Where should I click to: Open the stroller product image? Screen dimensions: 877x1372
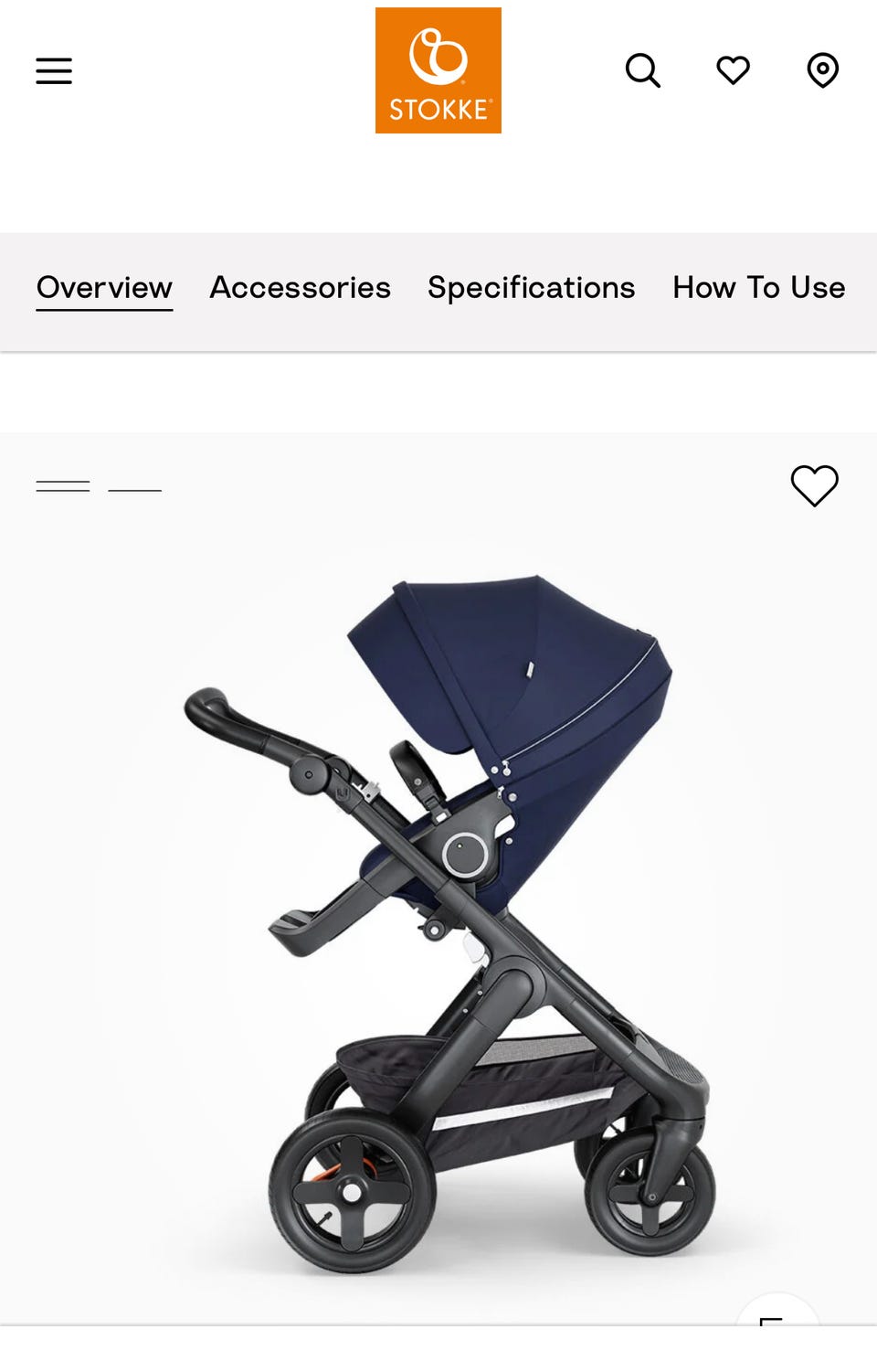click(448, 923)
